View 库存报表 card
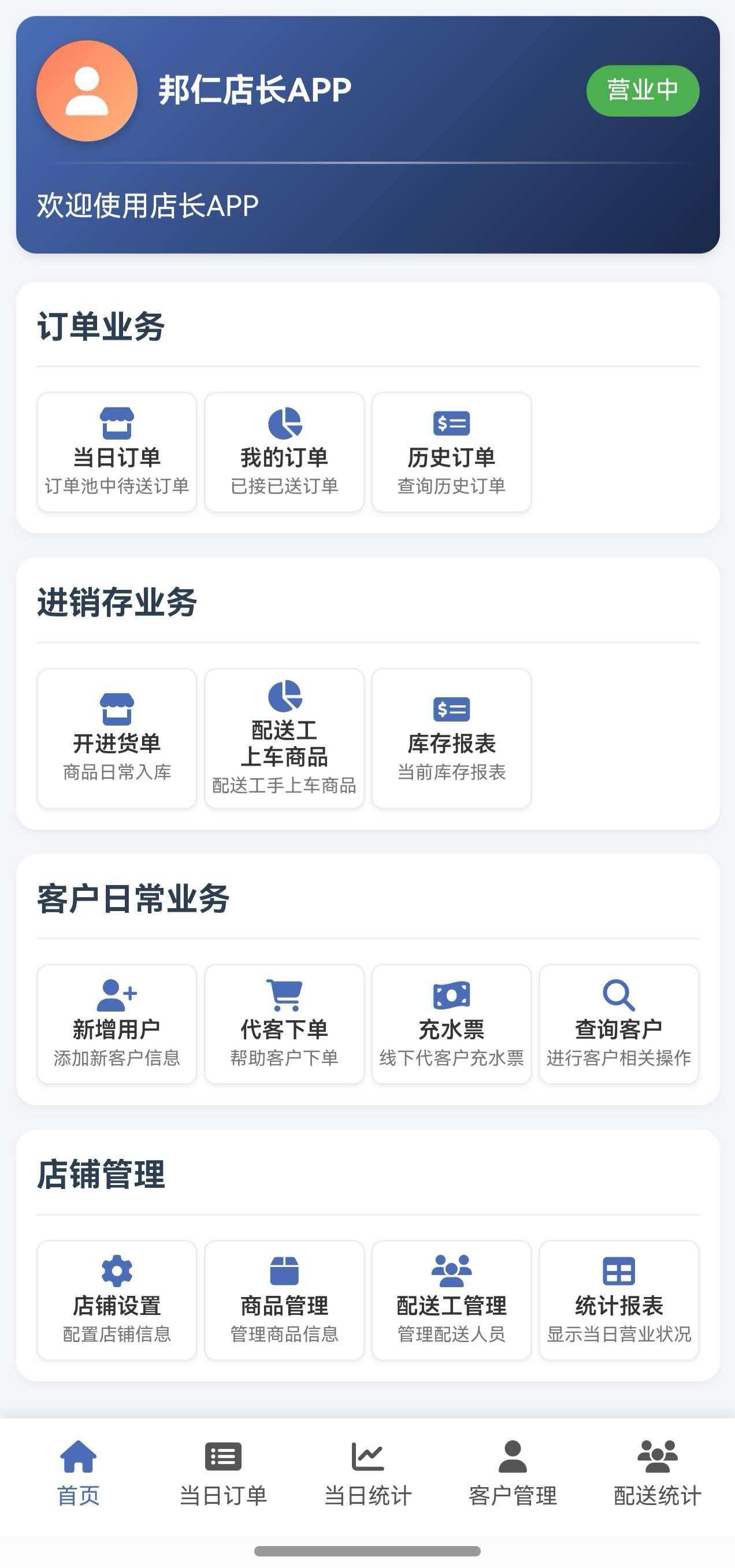Screen dimensions: 735x1568 coord(451,738)
